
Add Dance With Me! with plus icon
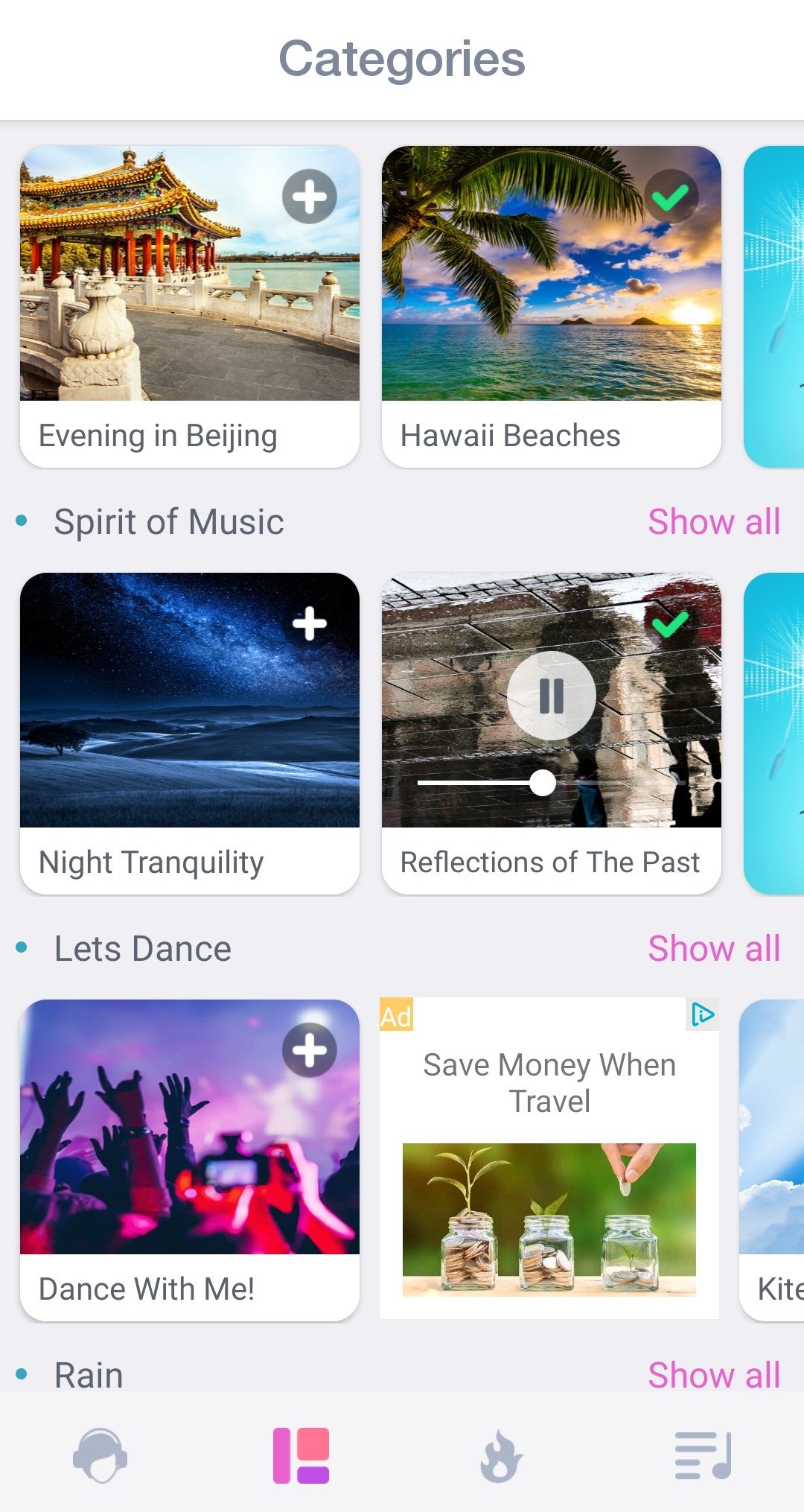[x=309, y=1050]
